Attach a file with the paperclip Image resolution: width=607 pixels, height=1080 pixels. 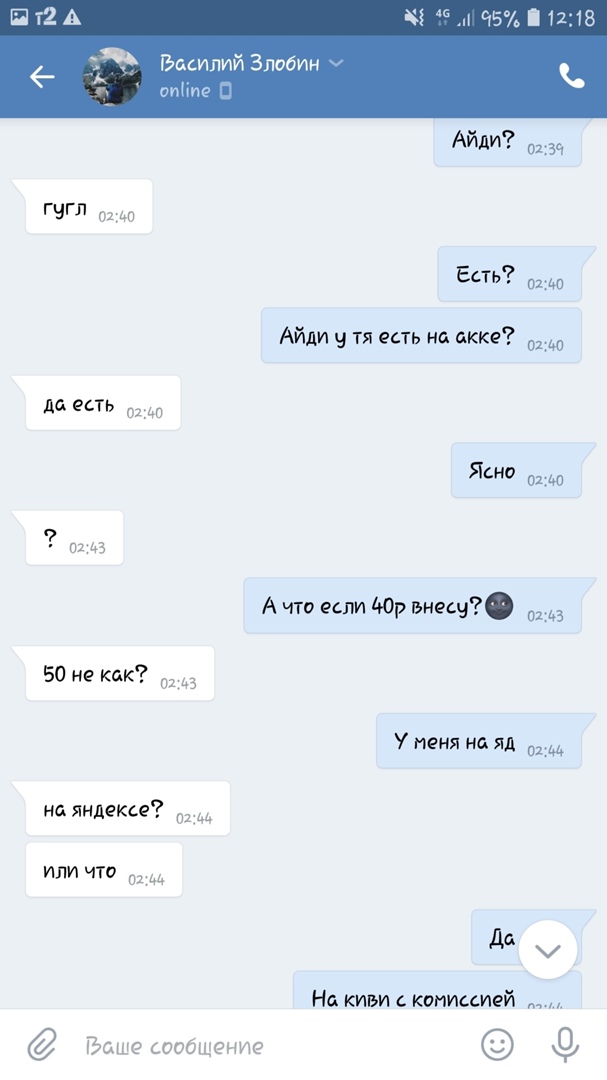pyautogui.click(x=41, y=1045)
